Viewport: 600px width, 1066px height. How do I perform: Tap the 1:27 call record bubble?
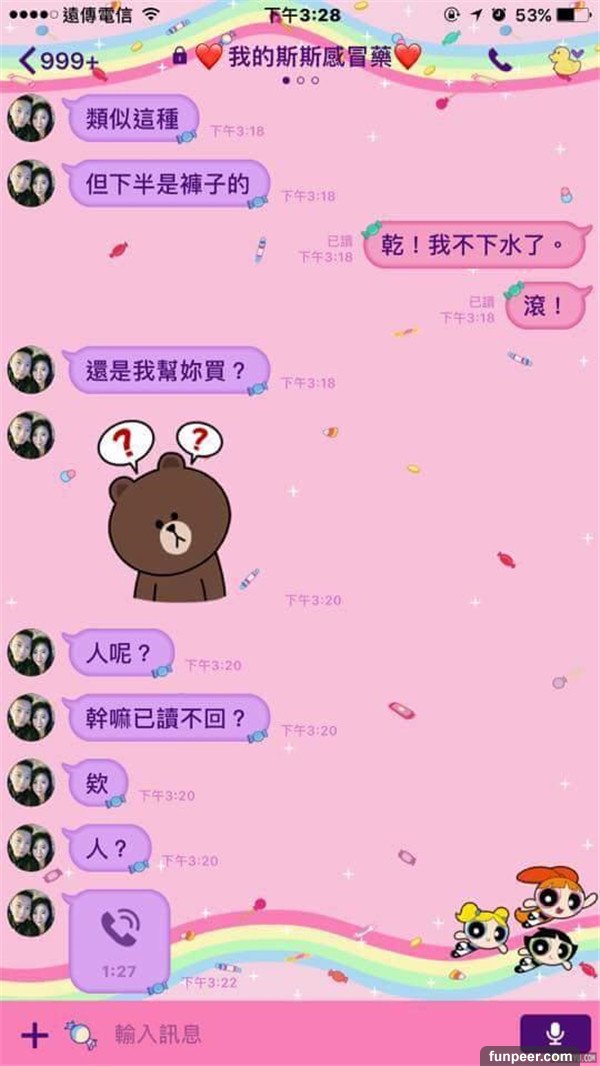120,938
